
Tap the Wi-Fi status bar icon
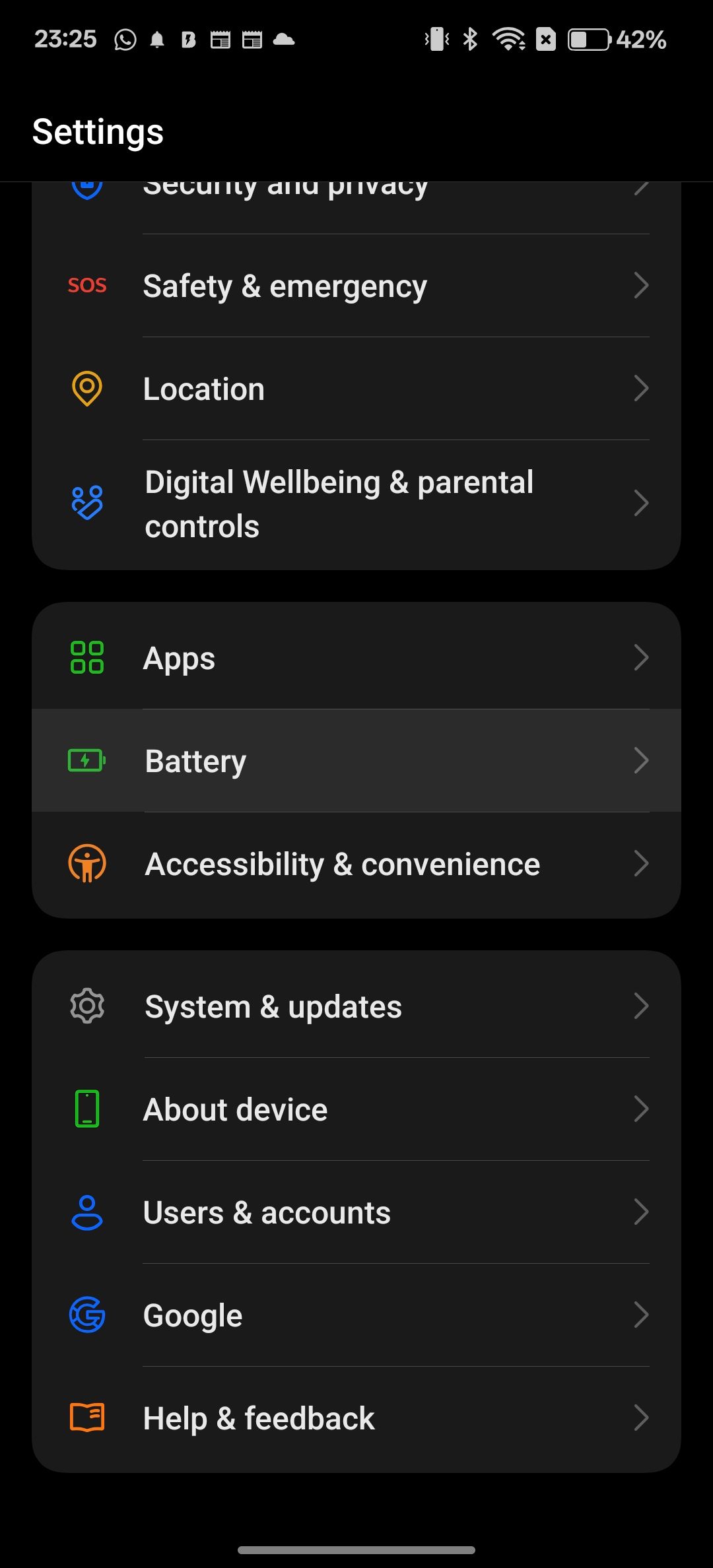coord(509,40)
